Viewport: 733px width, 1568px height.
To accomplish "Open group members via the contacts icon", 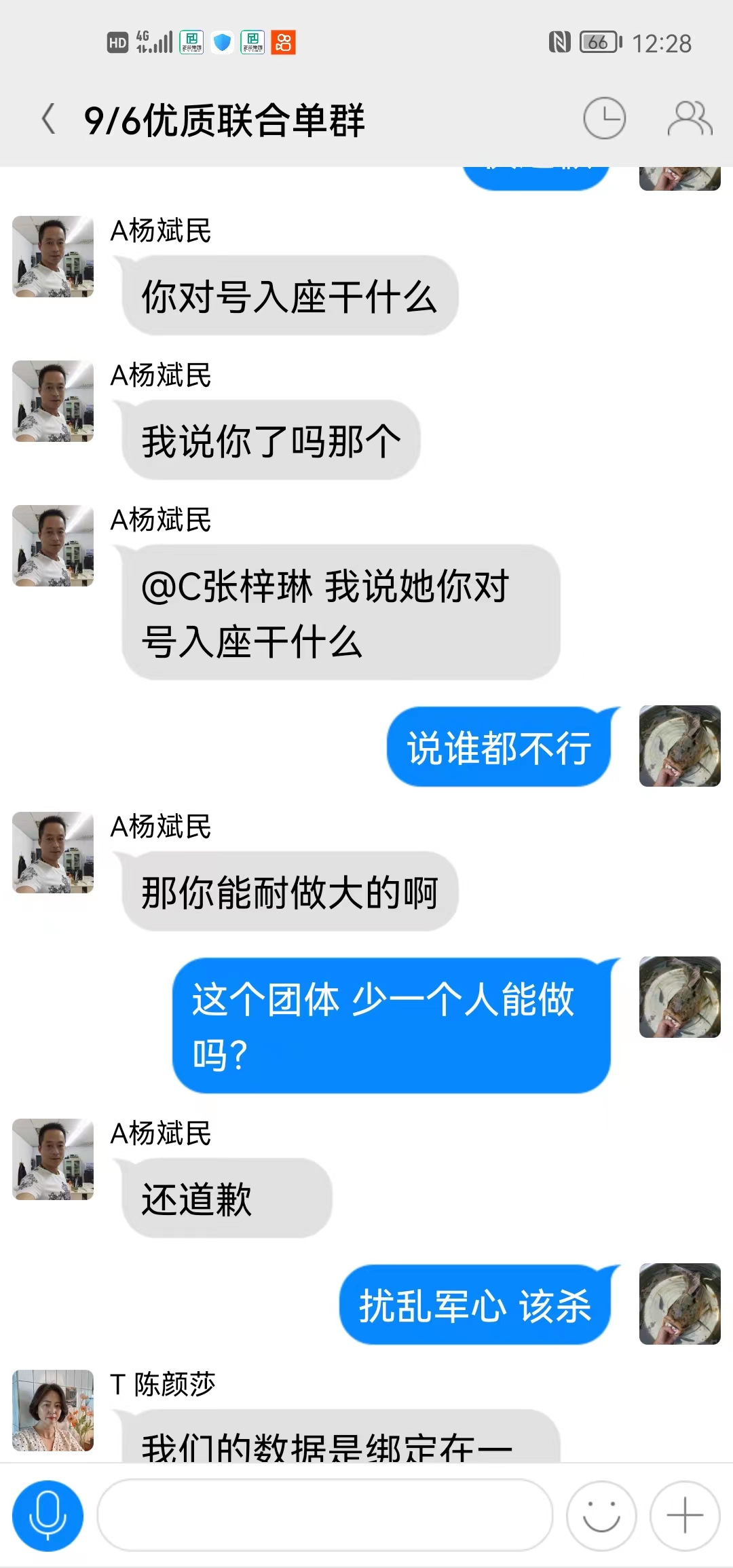I will pos(688,117).
